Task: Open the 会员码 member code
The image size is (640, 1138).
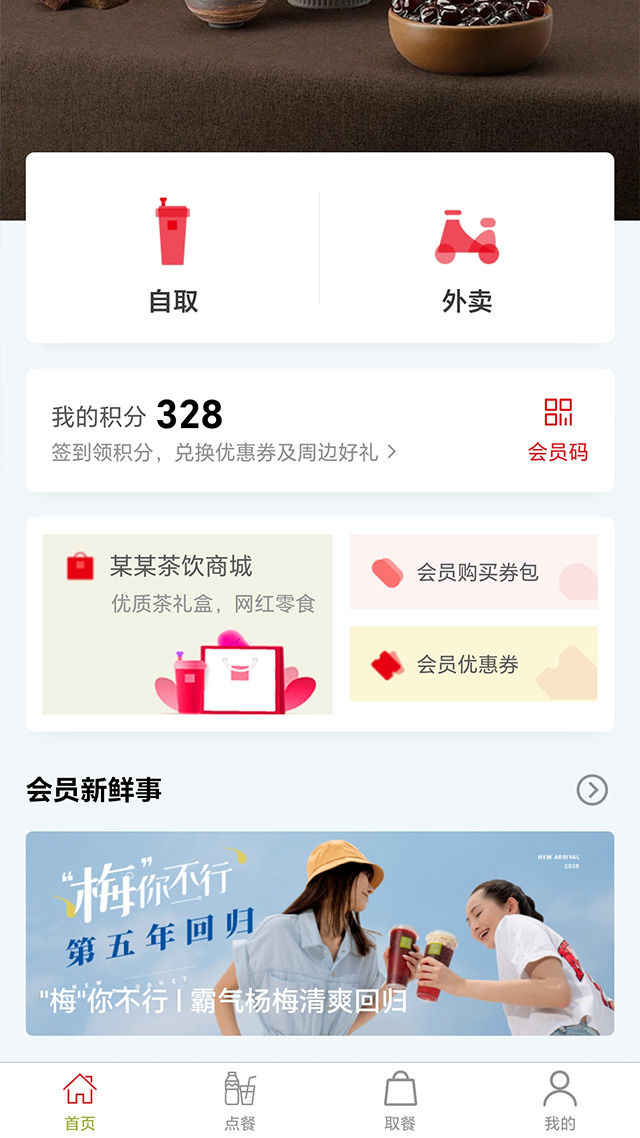Action: click(558, 430)
